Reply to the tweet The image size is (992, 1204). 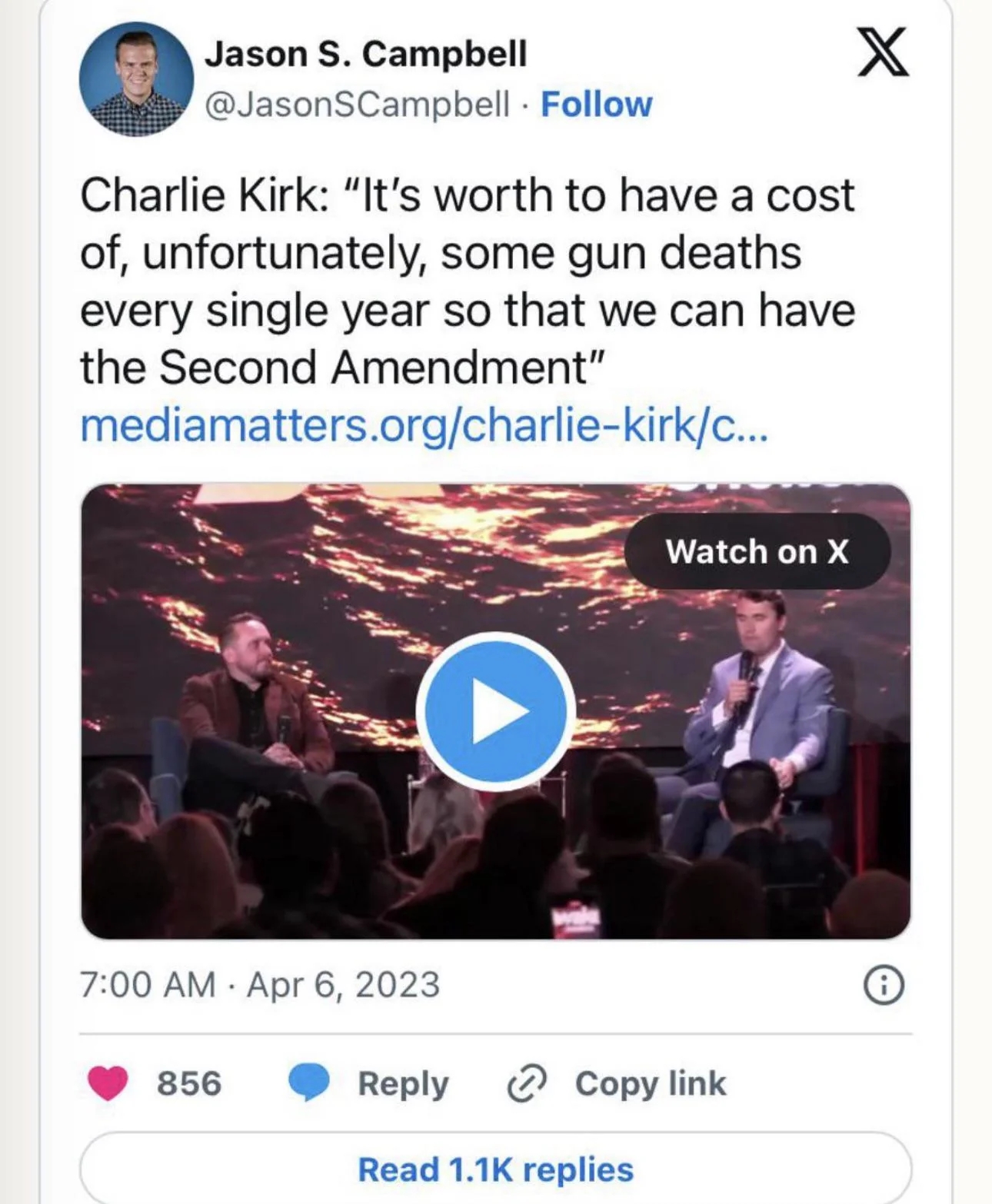click(x=369, y=1083)
